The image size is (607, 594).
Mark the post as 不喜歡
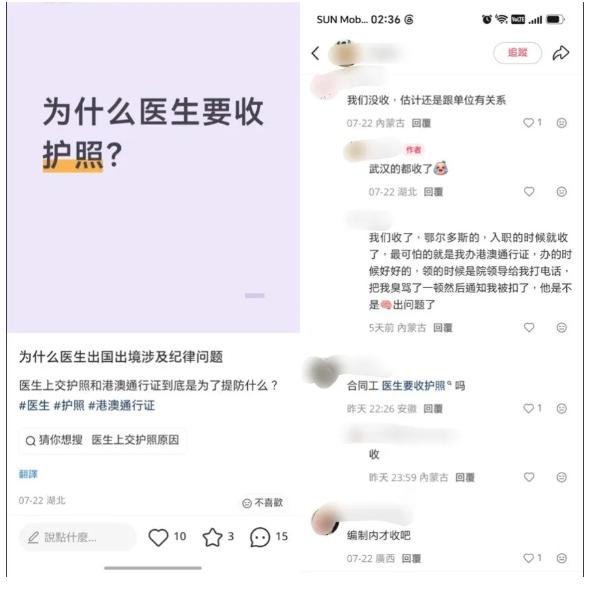262,503
